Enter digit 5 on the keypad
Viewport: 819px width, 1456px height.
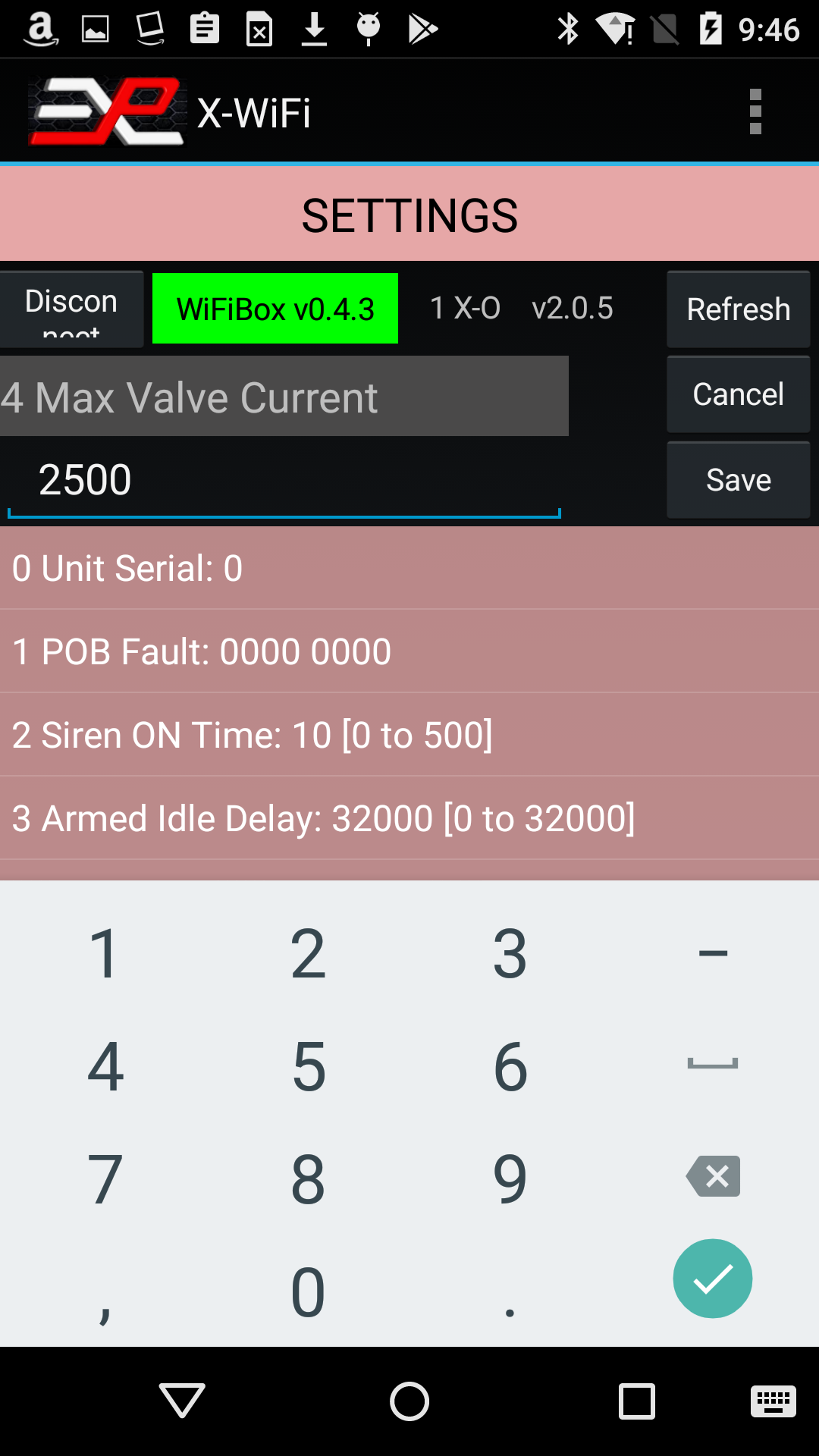(309, 1066)
